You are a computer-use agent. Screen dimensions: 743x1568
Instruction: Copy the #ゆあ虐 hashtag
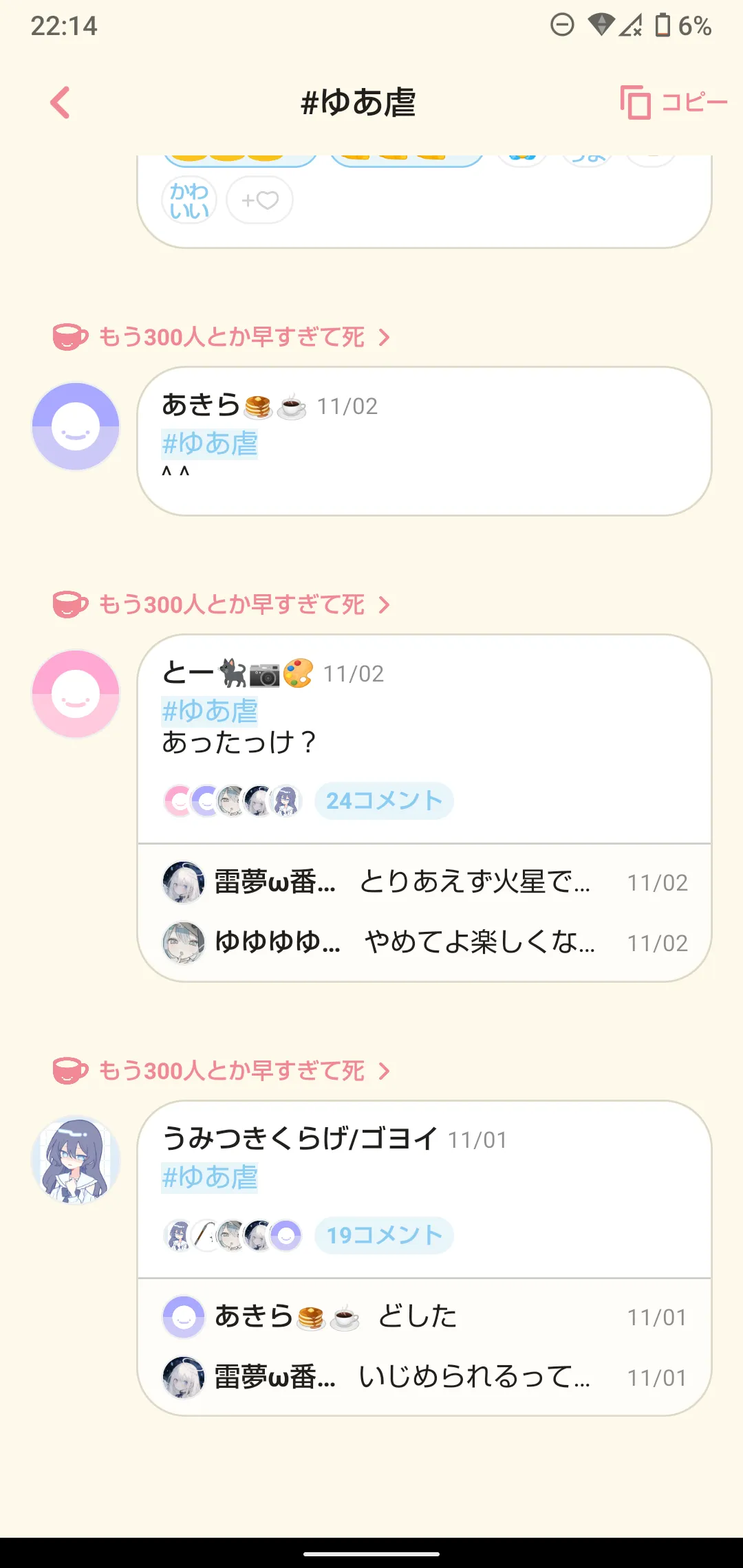(x=674, y=103)
